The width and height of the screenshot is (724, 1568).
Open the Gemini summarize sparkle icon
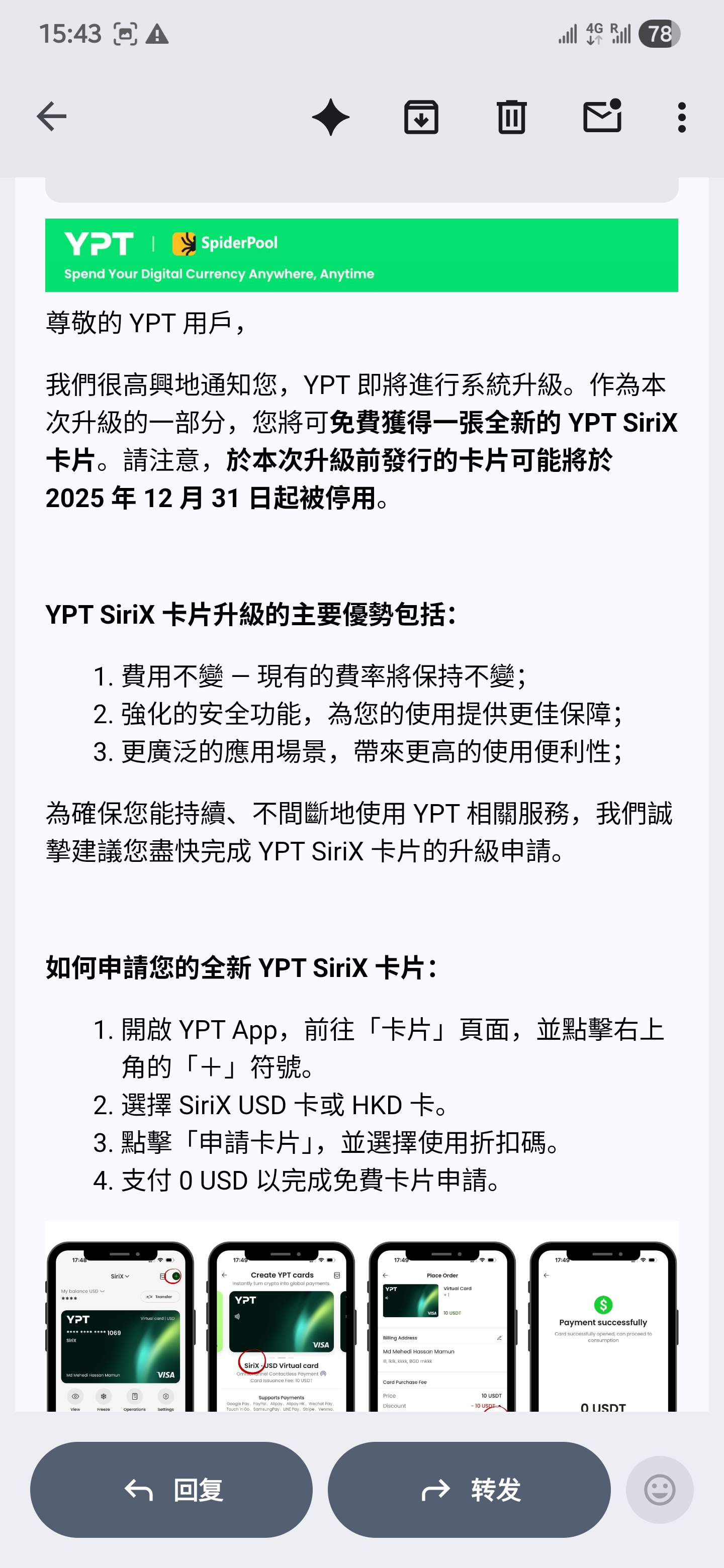click(331, 117)
